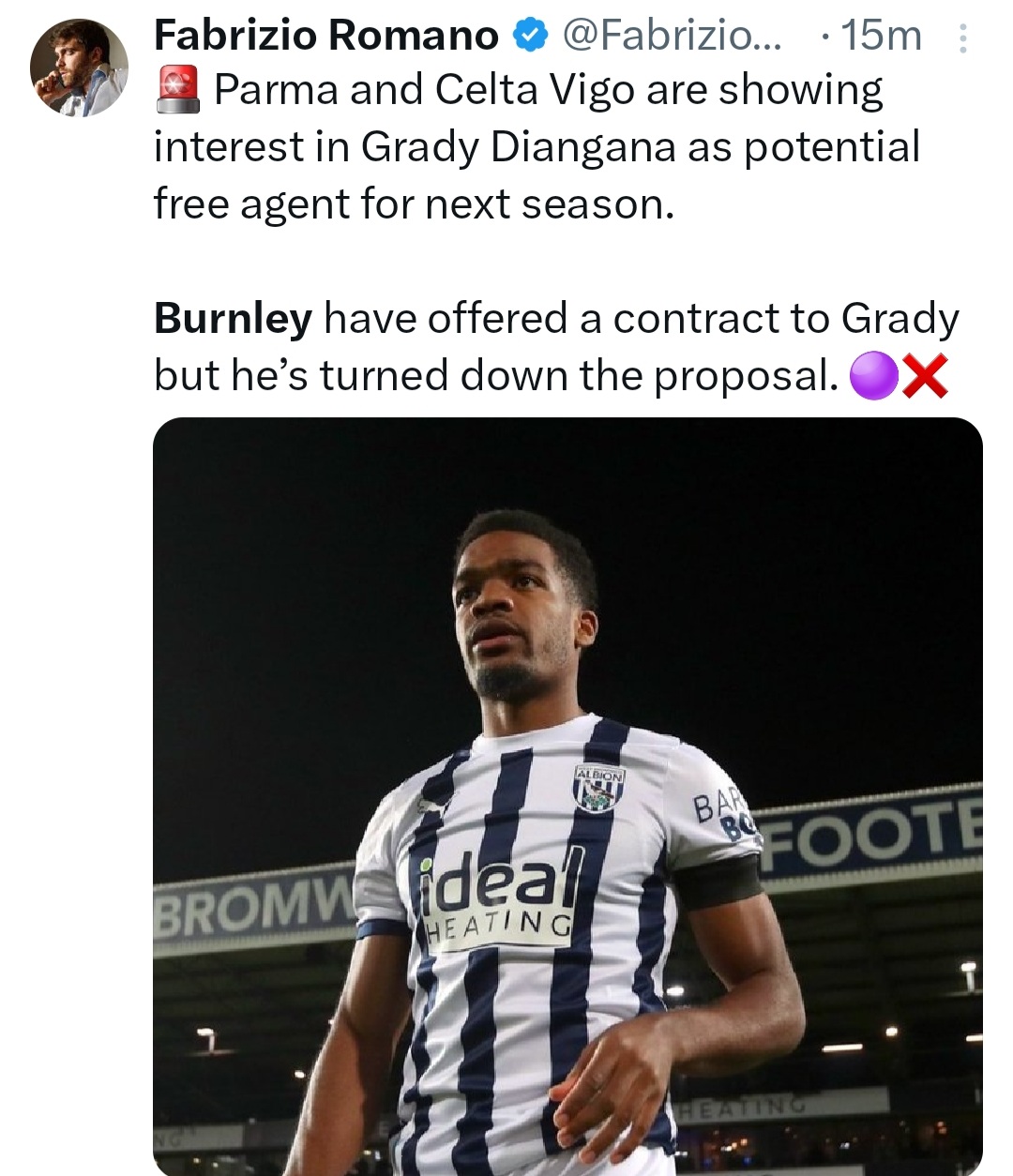Image resolution: width=1013 pixels, height=1176 pixels.
Task: Open Fabrizio Romano's profile picture
Action: click(x=79, y=68)
